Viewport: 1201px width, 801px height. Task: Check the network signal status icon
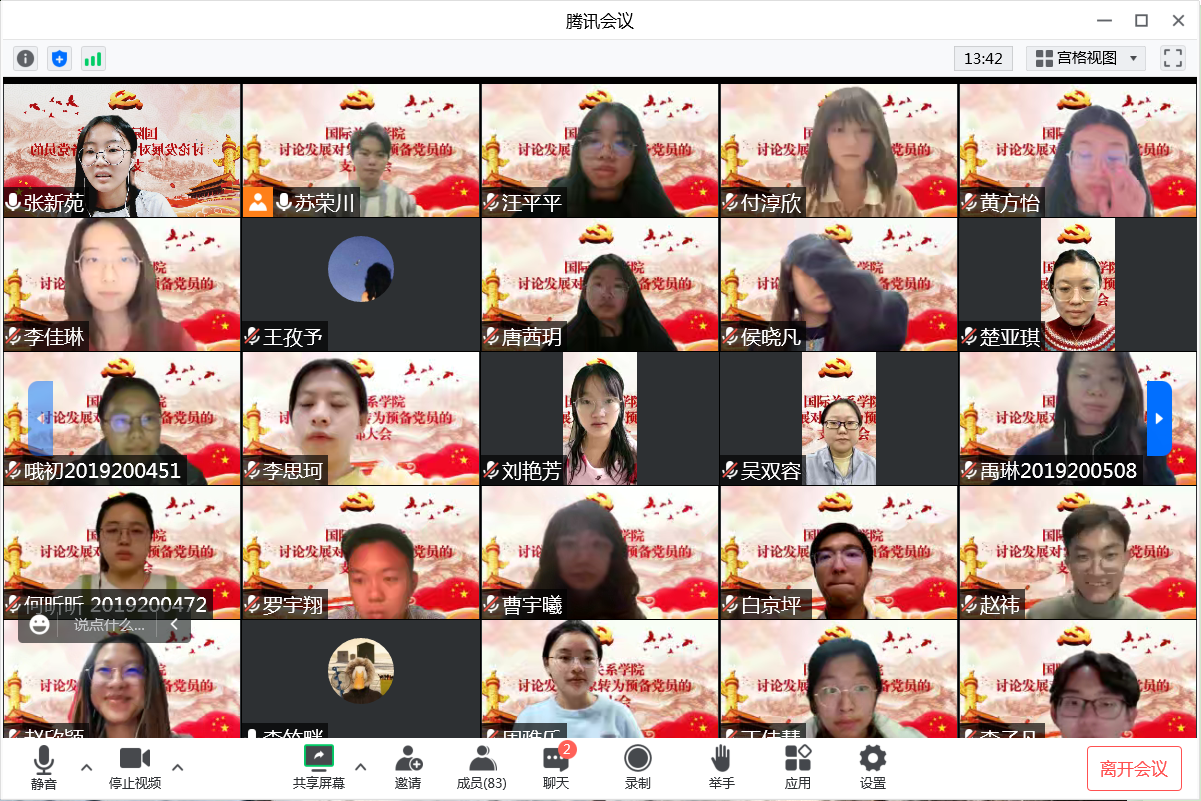coord(93,58)
